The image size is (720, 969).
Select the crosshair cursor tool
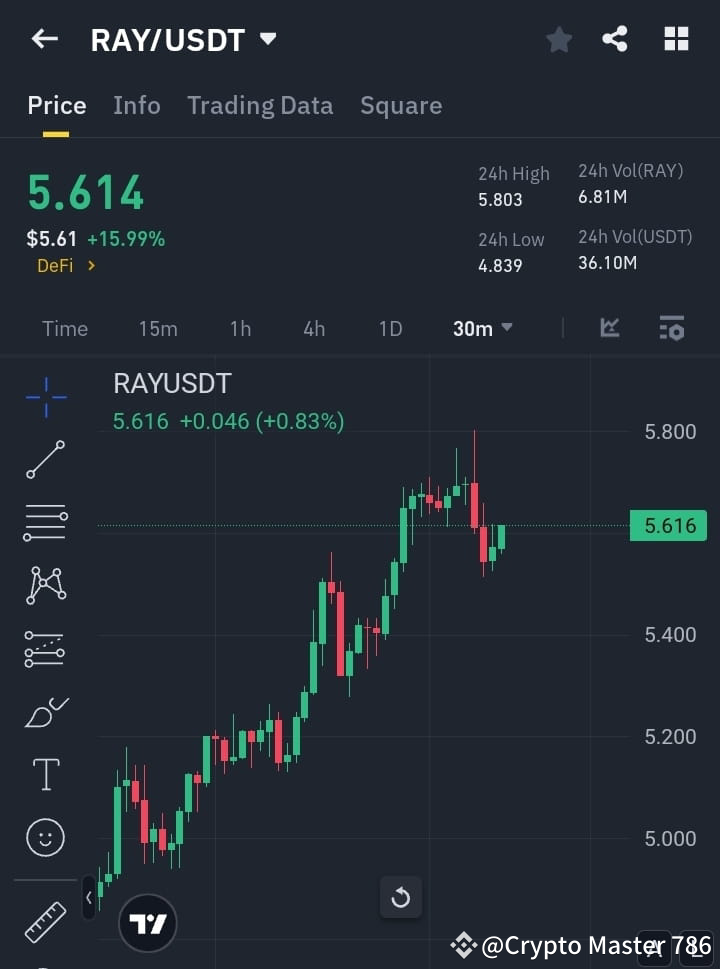click(x=45, y=398)
